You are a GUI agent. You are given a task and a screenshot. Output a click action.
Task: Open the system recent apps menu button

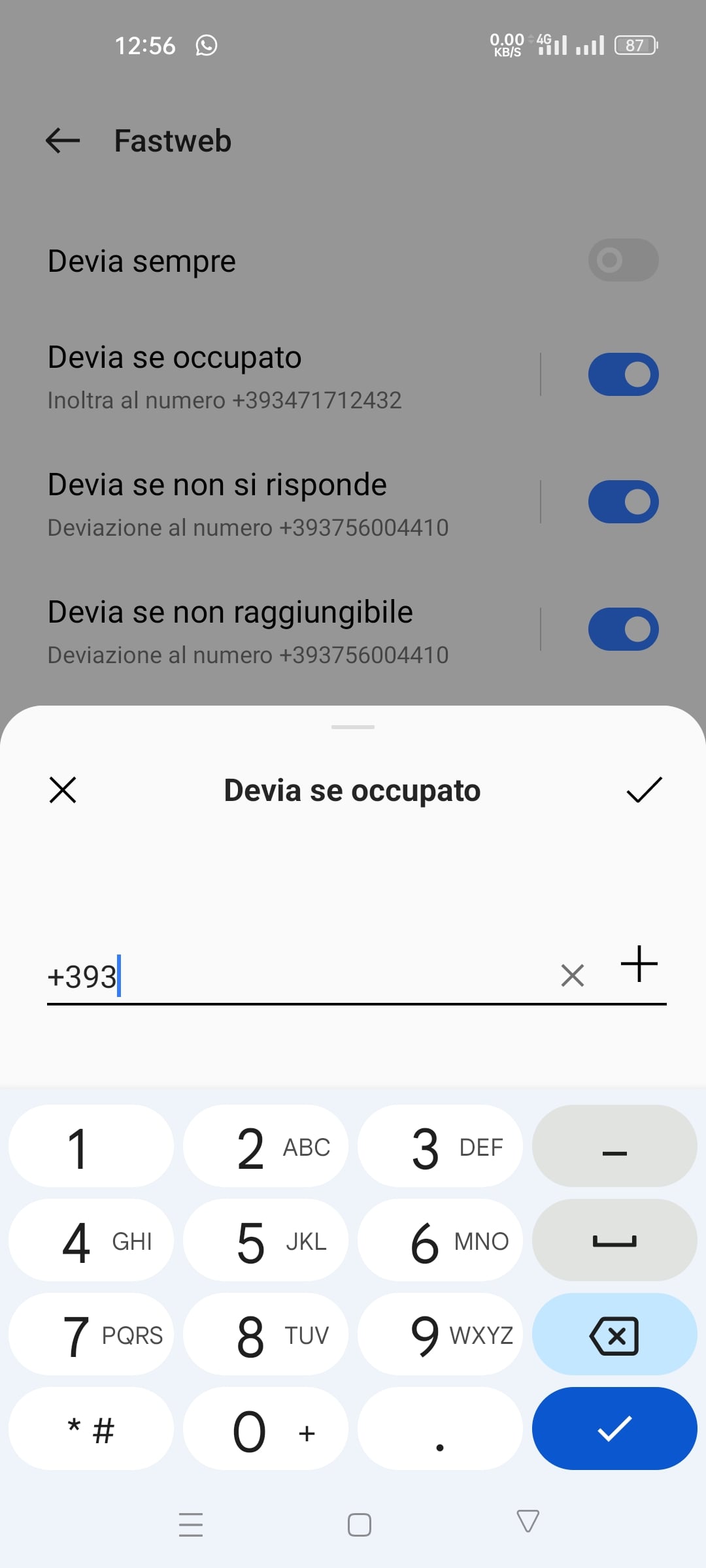(x=191, y=1524)
